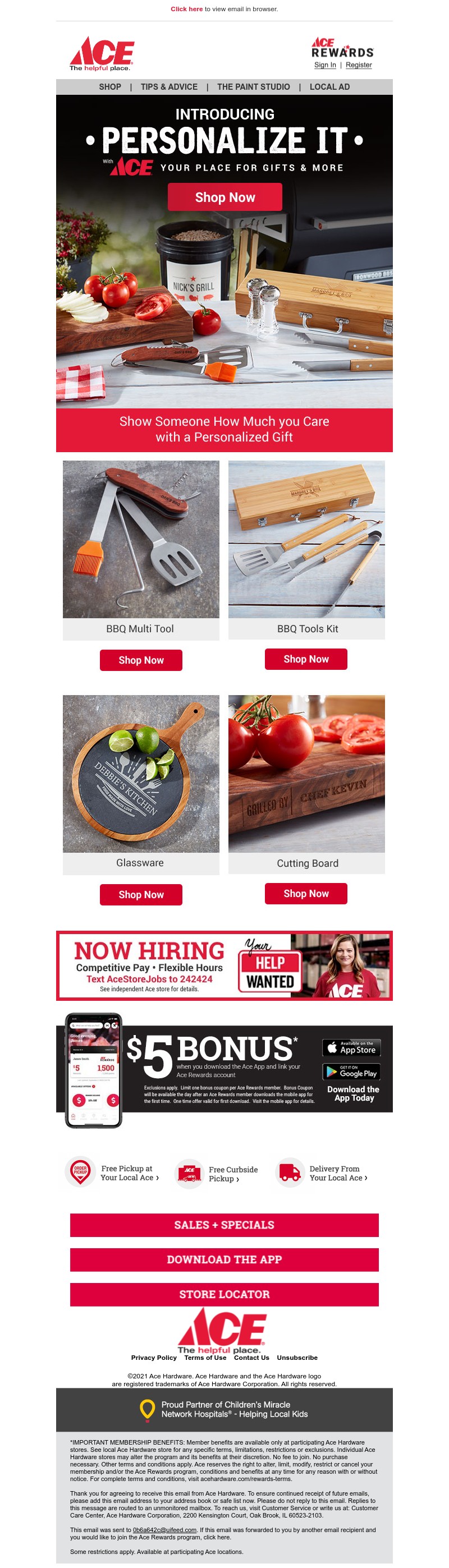Tap the STORE LOCATOR button
This screenshot has width=449, height=1568.
[x=224, y=1294]
